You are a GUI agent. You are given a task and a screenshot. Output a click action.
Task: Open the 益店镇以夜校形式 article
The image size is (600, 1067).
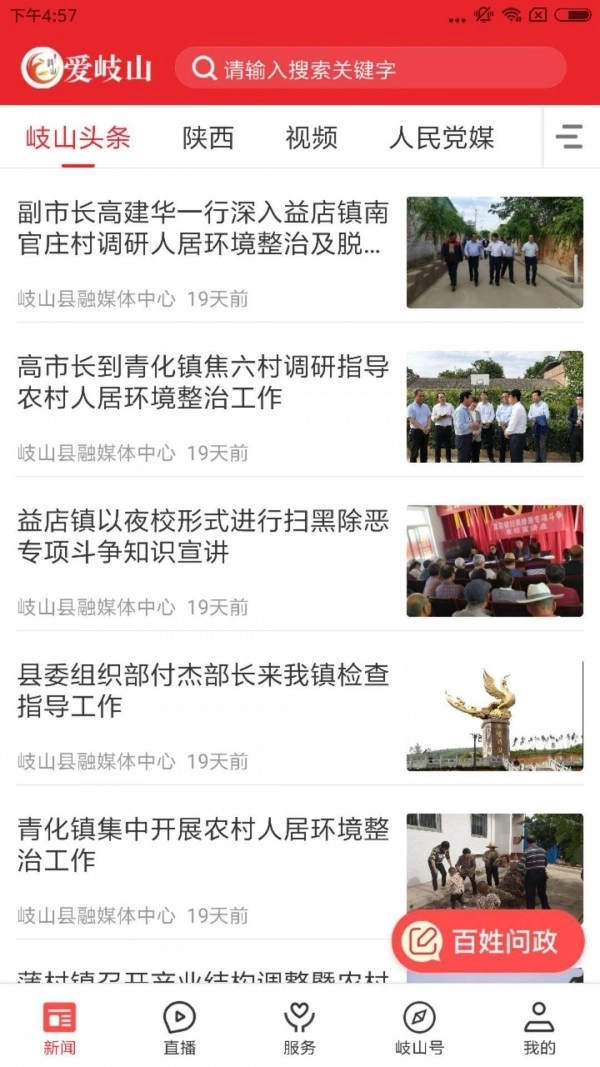coord(203,536)
